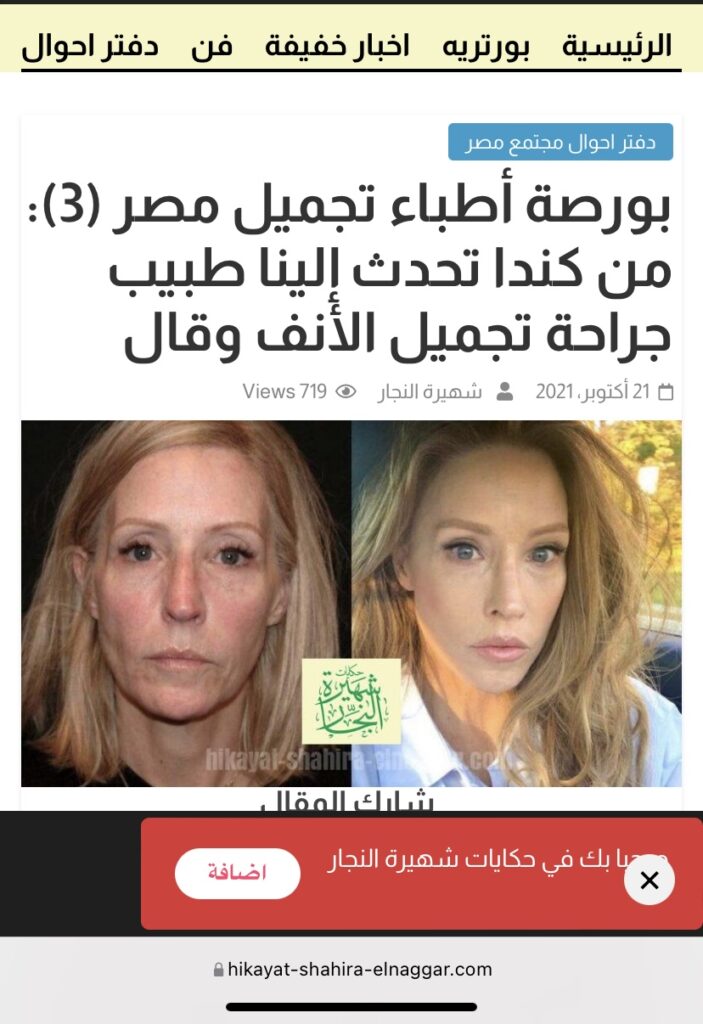Screen dimensions: 703x1024
Task: Open author page for شهيرة النجار
Action: point(429,392)
